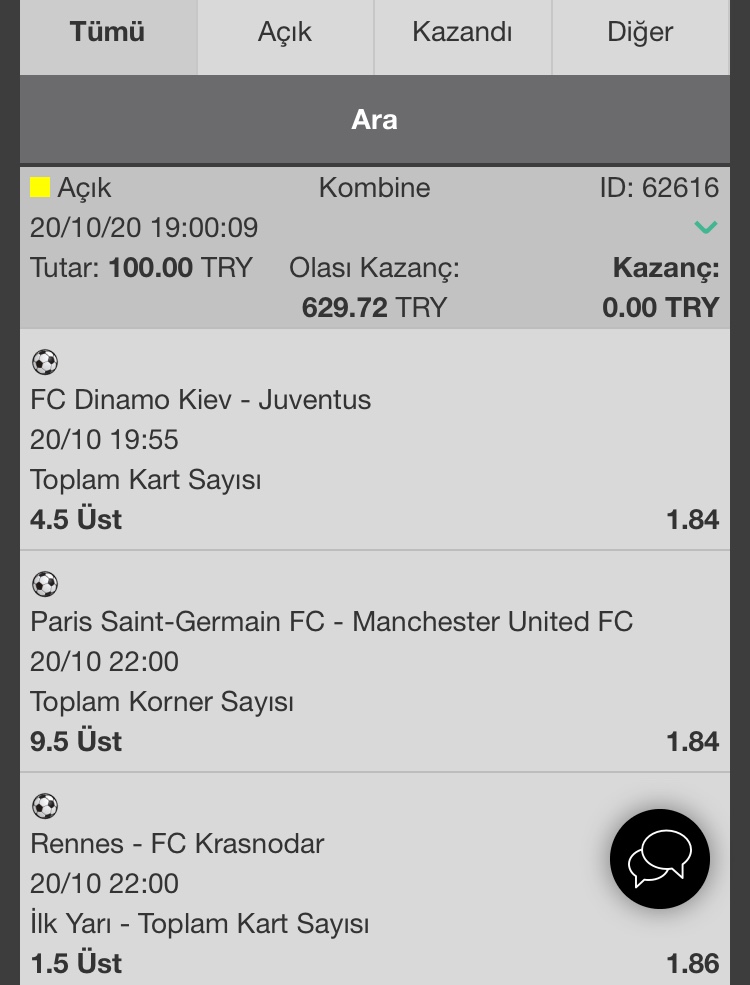
Task: Tap the Ara search button
Action: coord(375,120)
